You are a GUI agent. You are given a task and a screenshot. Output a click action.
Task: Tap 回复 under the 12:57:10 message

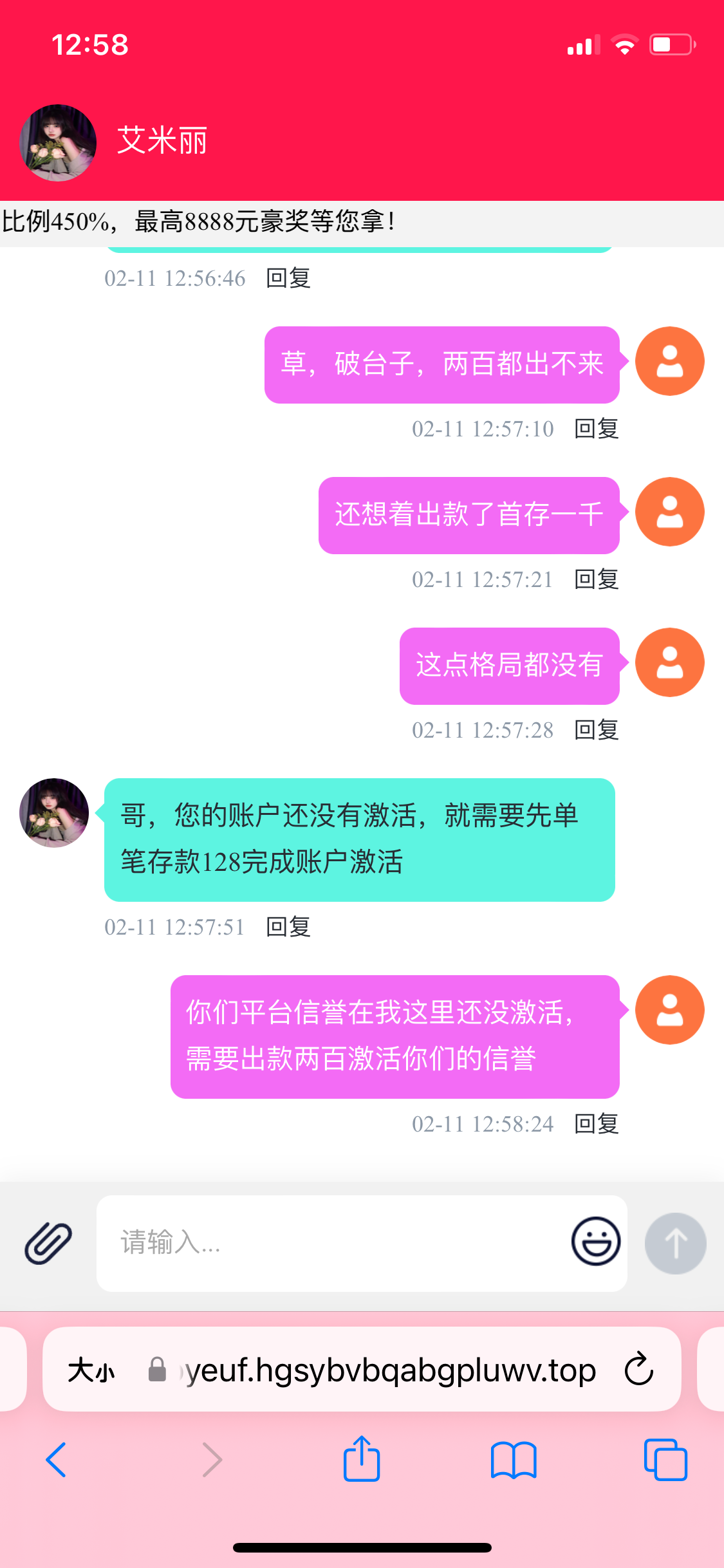click(x=596, y=429)
